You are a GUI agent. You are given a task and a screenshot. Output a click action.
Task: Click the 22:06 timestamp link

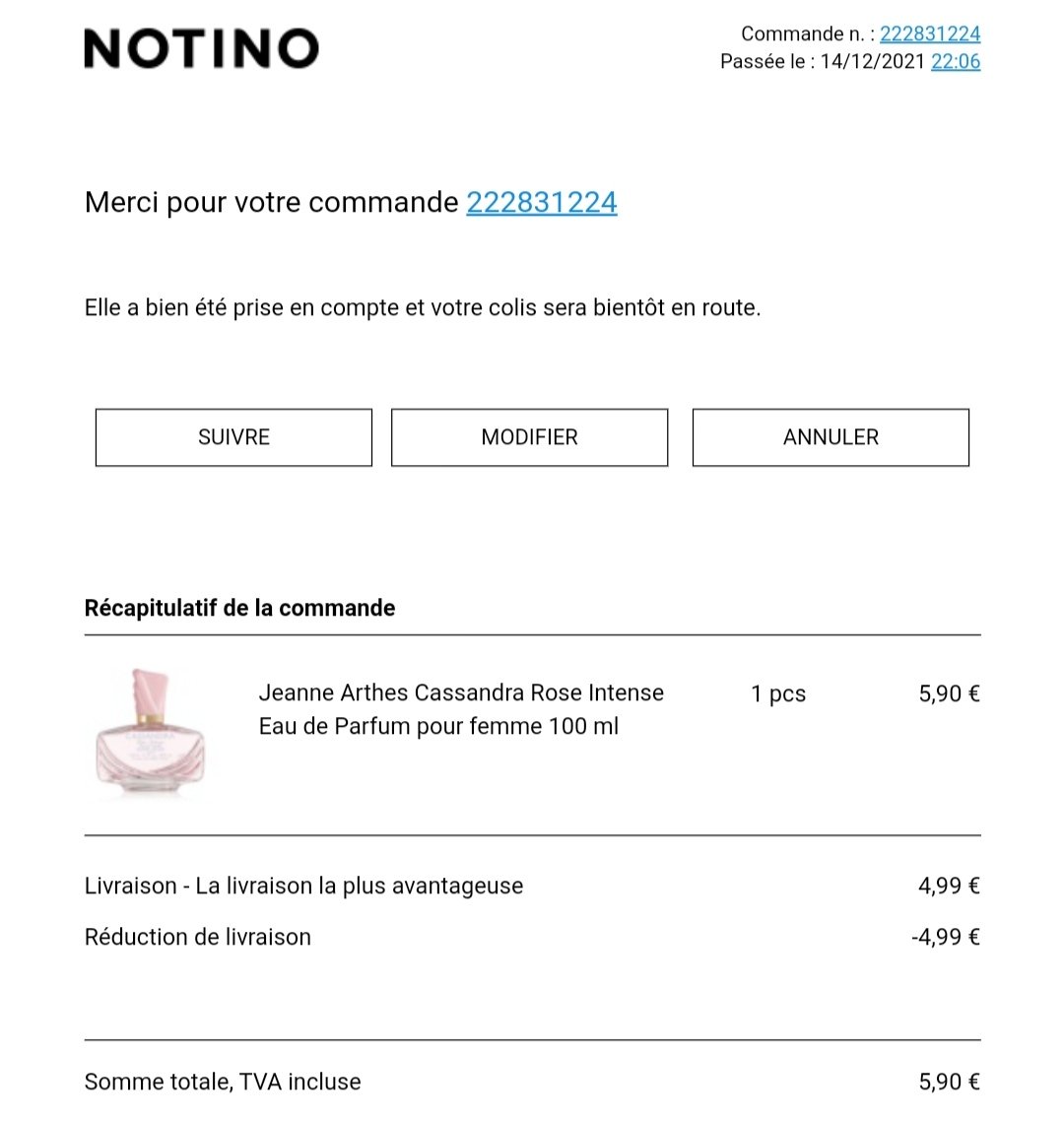click(x=954, y=60)
